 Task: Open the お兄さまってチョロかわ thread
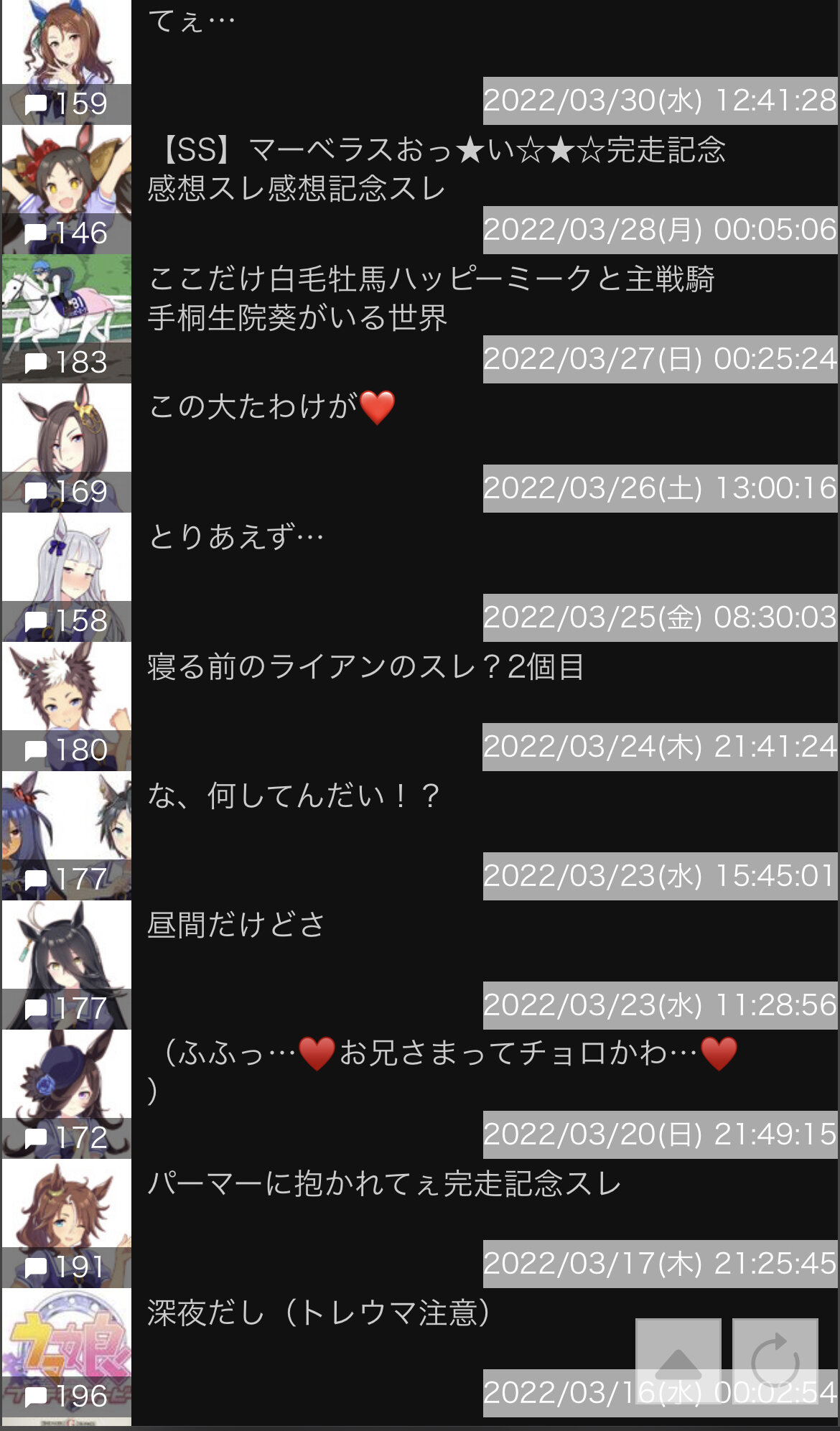[x=442, y=1054]
